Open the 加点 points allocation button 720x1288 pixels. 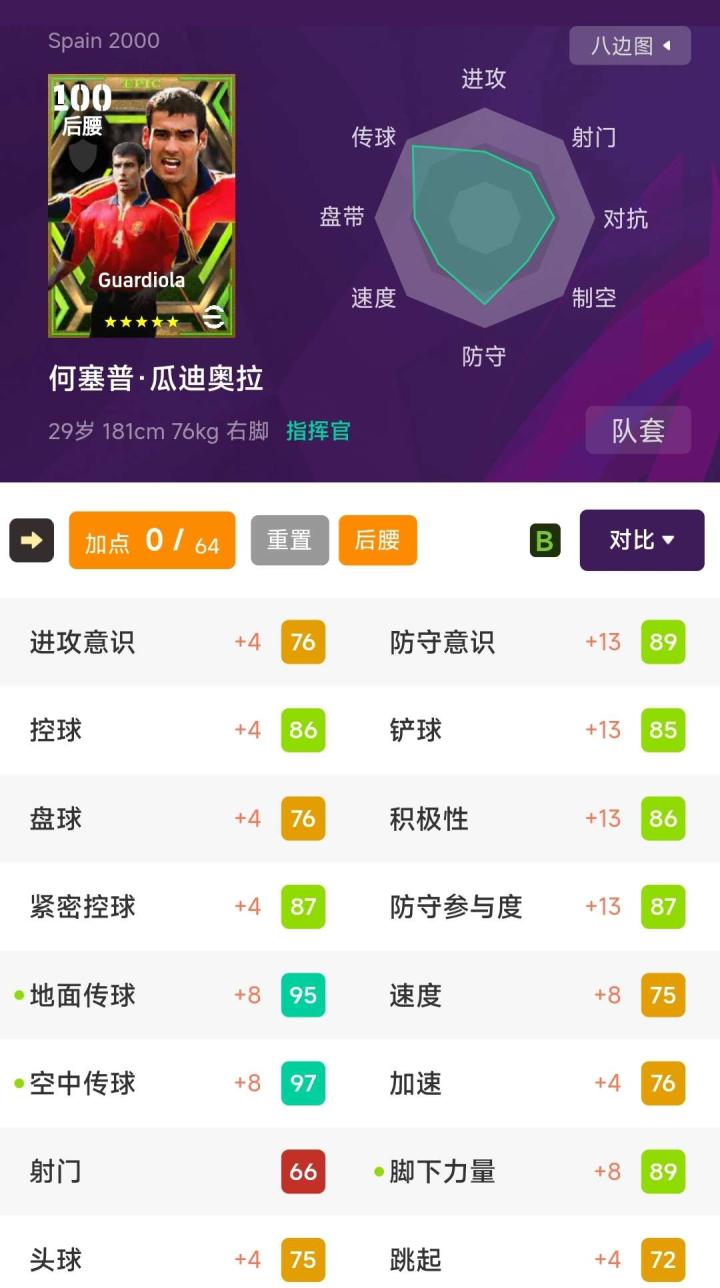click(x=152, y=541)
